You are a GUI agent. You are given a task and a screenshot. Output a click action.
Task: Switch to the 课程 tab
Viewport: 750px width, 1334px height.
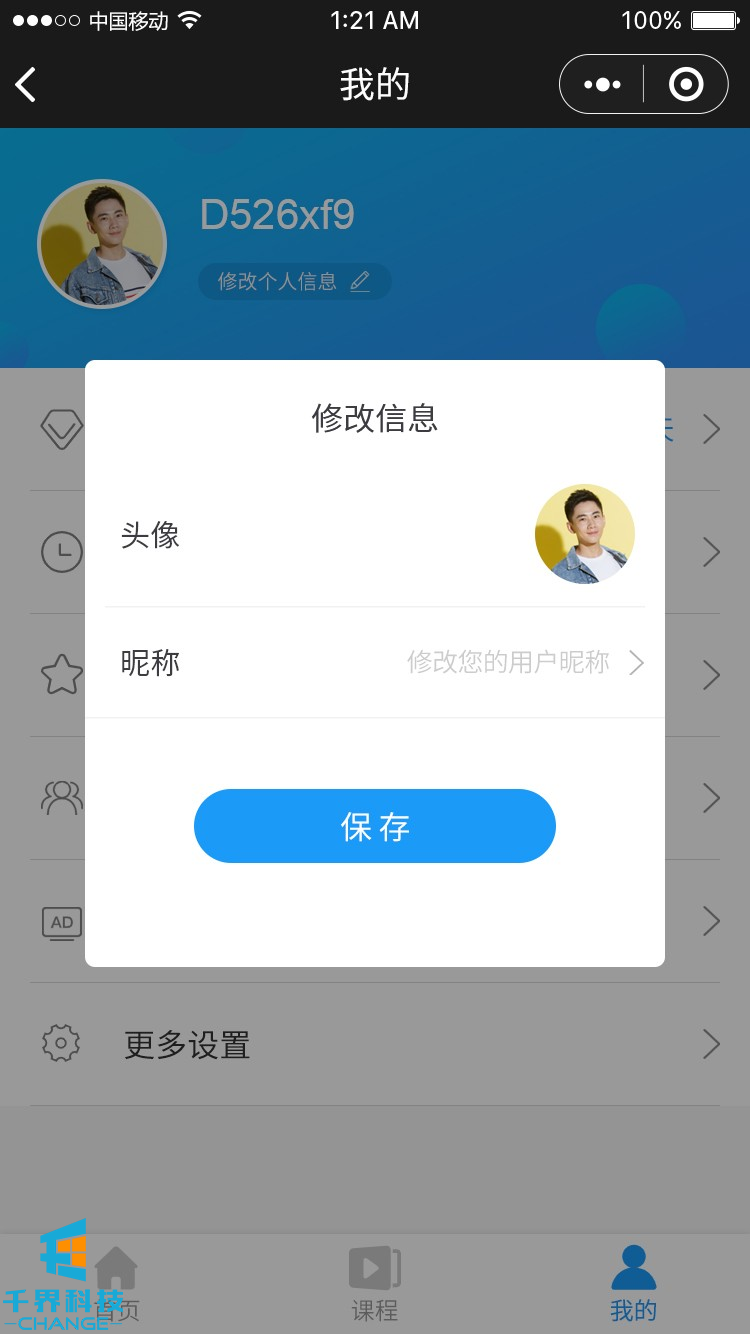click(375, 1284)
